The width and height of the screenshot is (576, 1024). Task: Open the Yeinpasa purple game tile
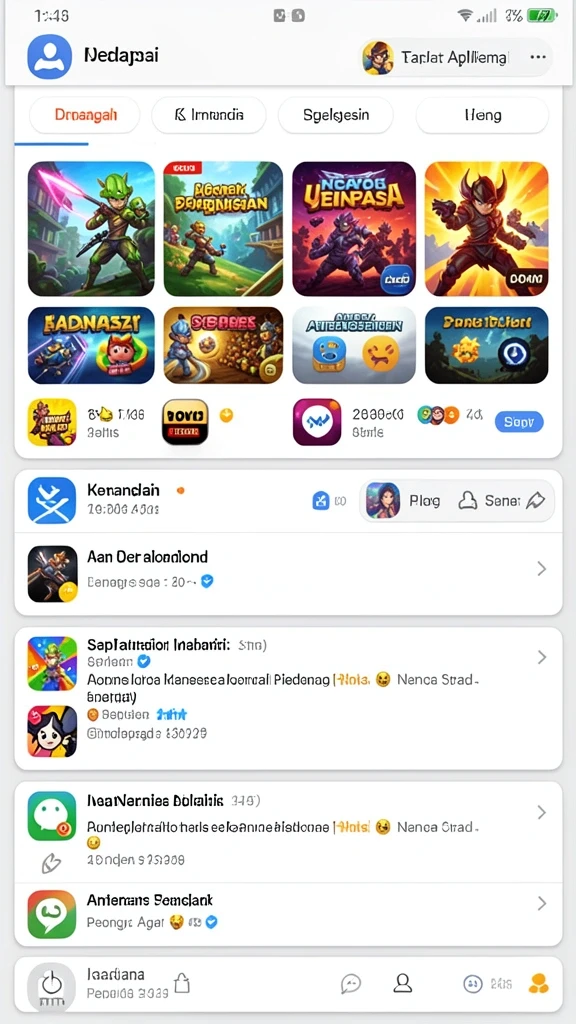point(354,229)
